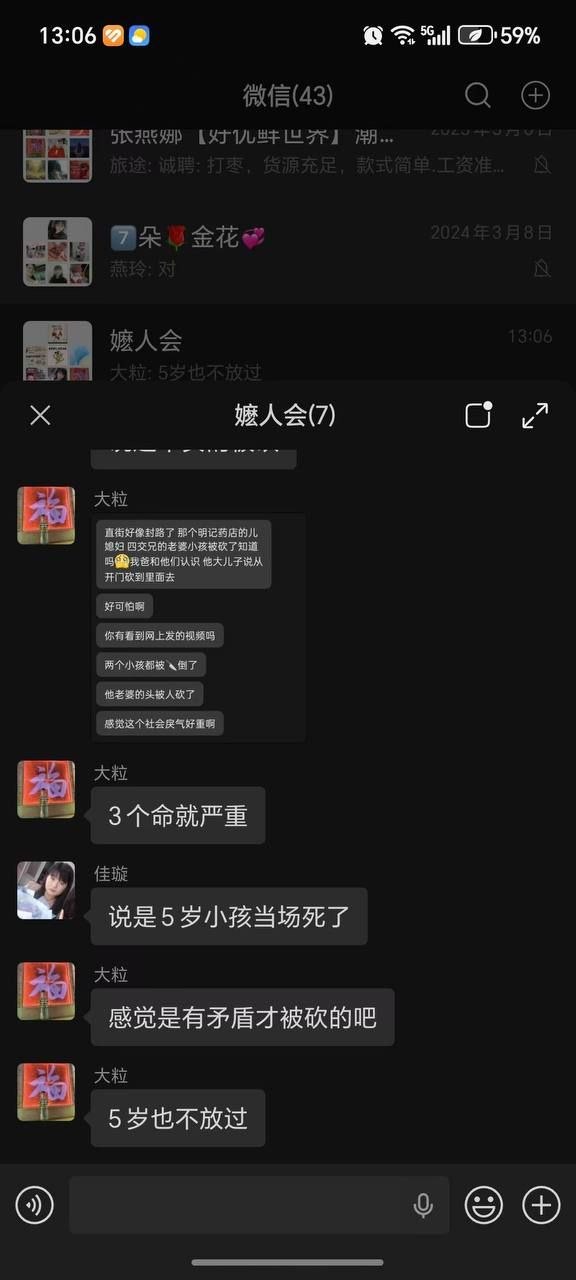The height and width of the screenshot is (1280, 576).
Task: Open the screenshot image sent by 大粒
Action: [199, 628]
